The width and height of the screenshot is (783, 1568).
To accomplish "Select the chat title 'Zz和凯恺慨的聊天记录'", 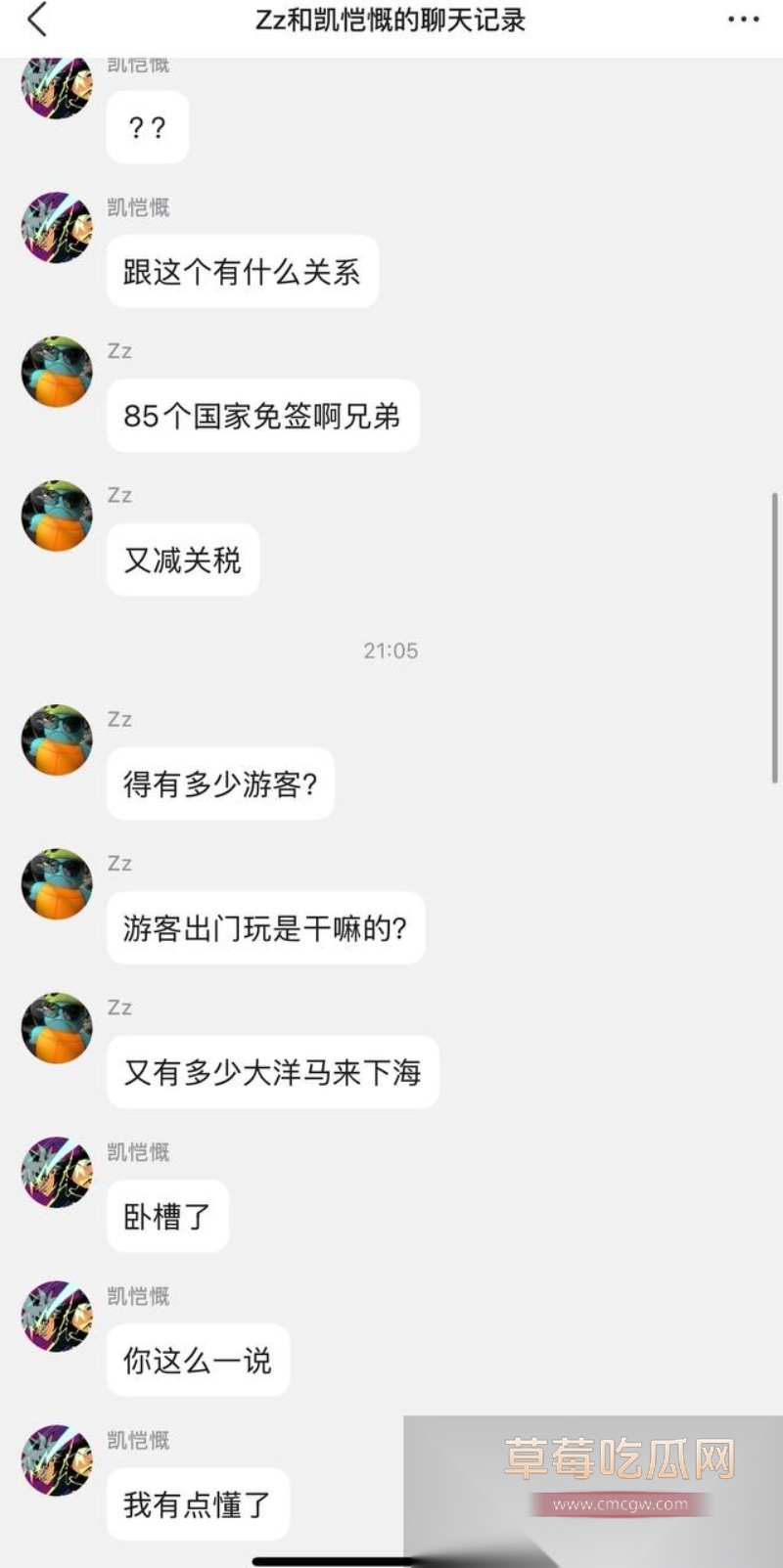I will 391,20.
